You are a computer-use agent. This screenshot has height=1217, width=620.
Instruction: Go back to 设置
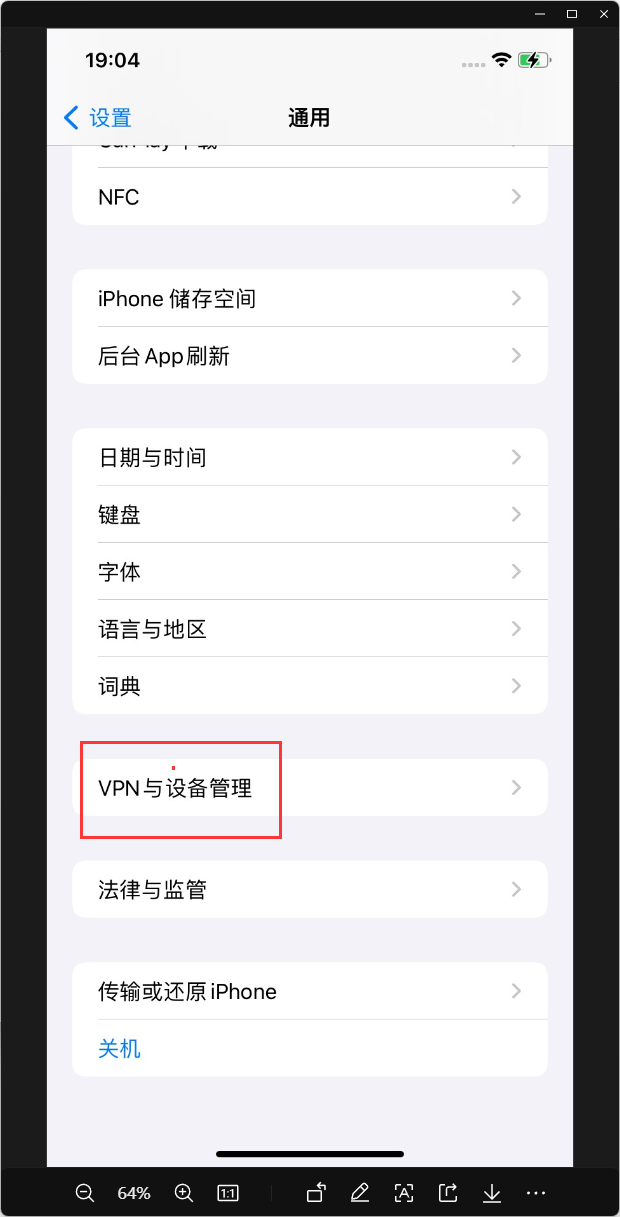coord(98,118)
